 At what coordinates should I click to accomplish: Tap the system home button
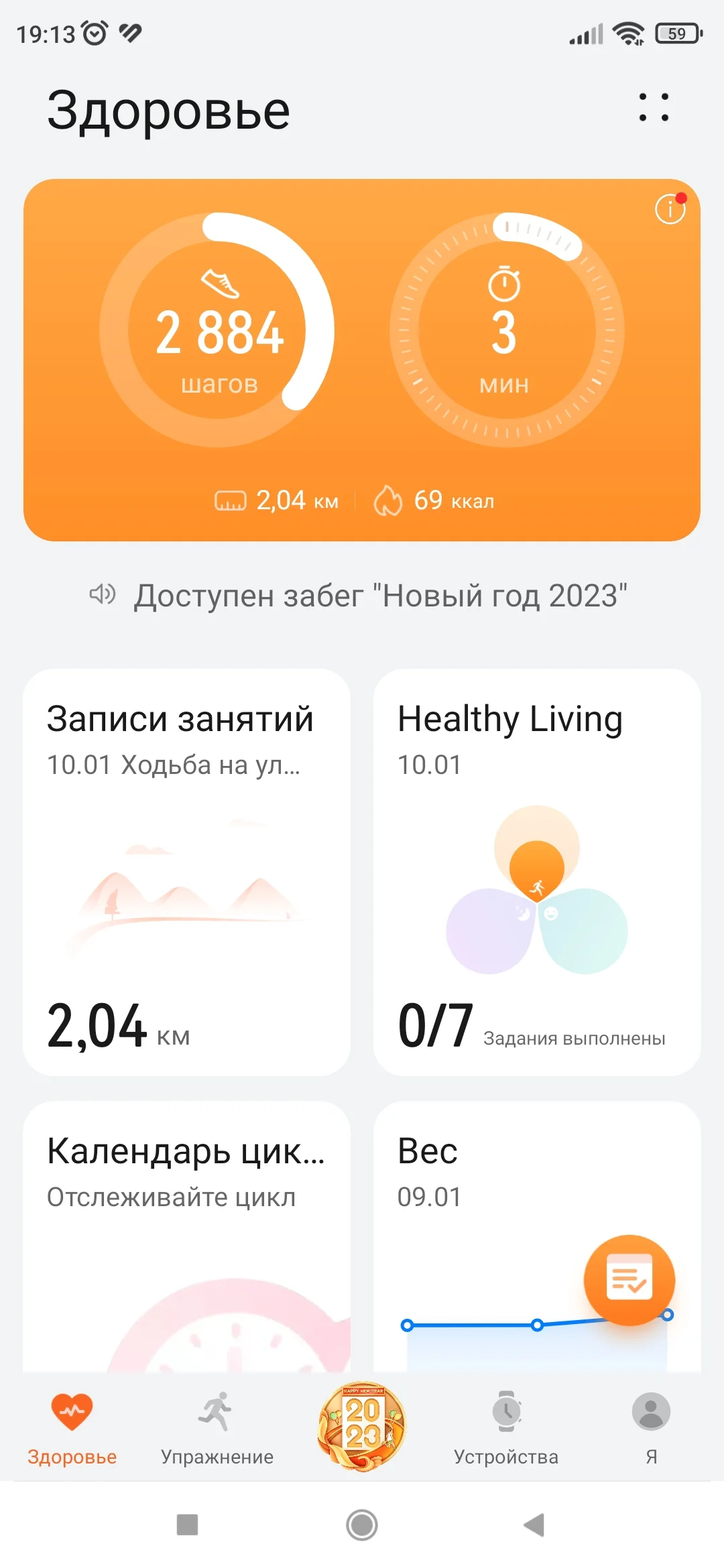coord(362,1525)
